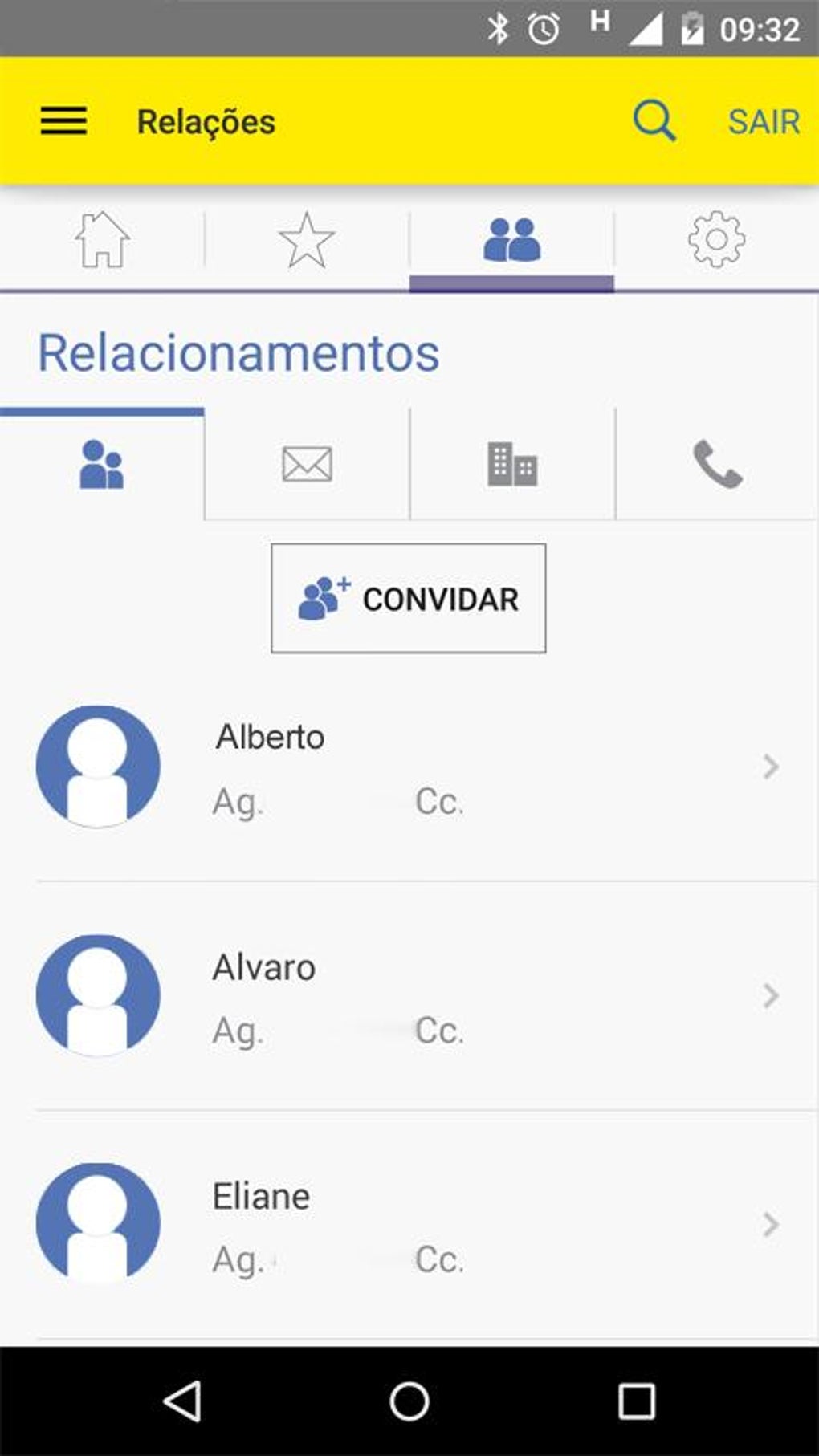Viewport: 819px width, 1456px height.
Task: Select the contacts people sub-tab
Action: coord(102,465)
